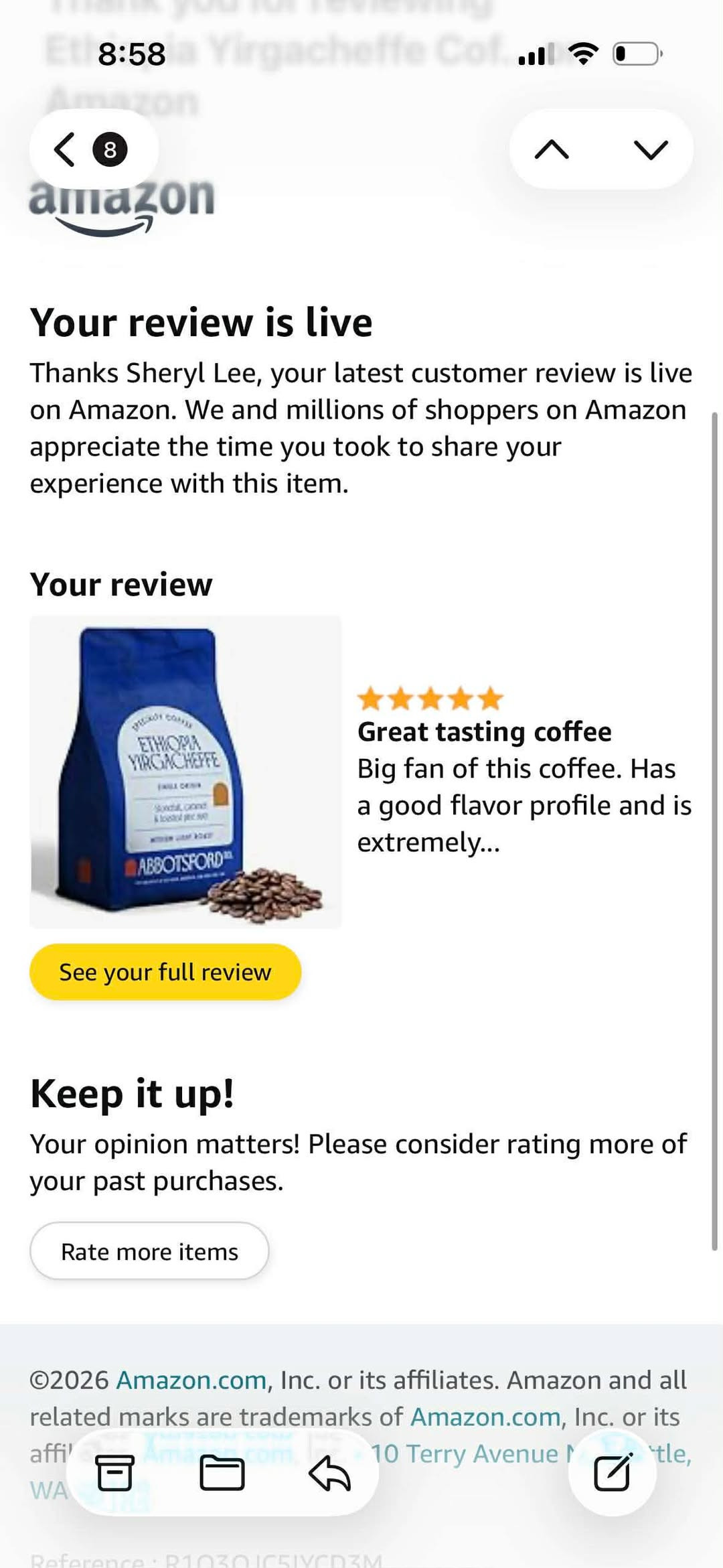Screen dimensions: 723x1568
Task: Reply to this email
Action: coord(329,1473)
